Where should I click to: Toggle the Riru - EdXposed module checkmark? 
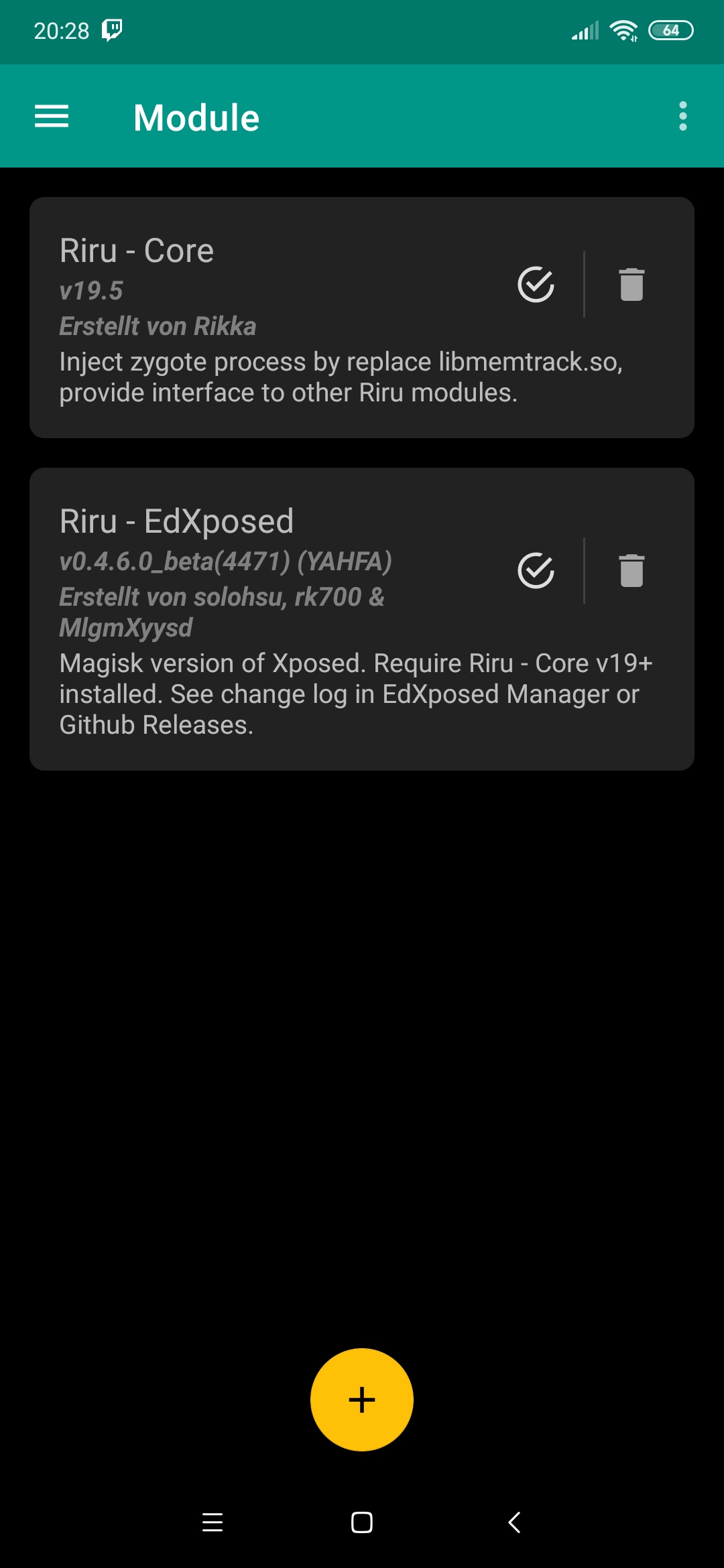tap(536, 571)
